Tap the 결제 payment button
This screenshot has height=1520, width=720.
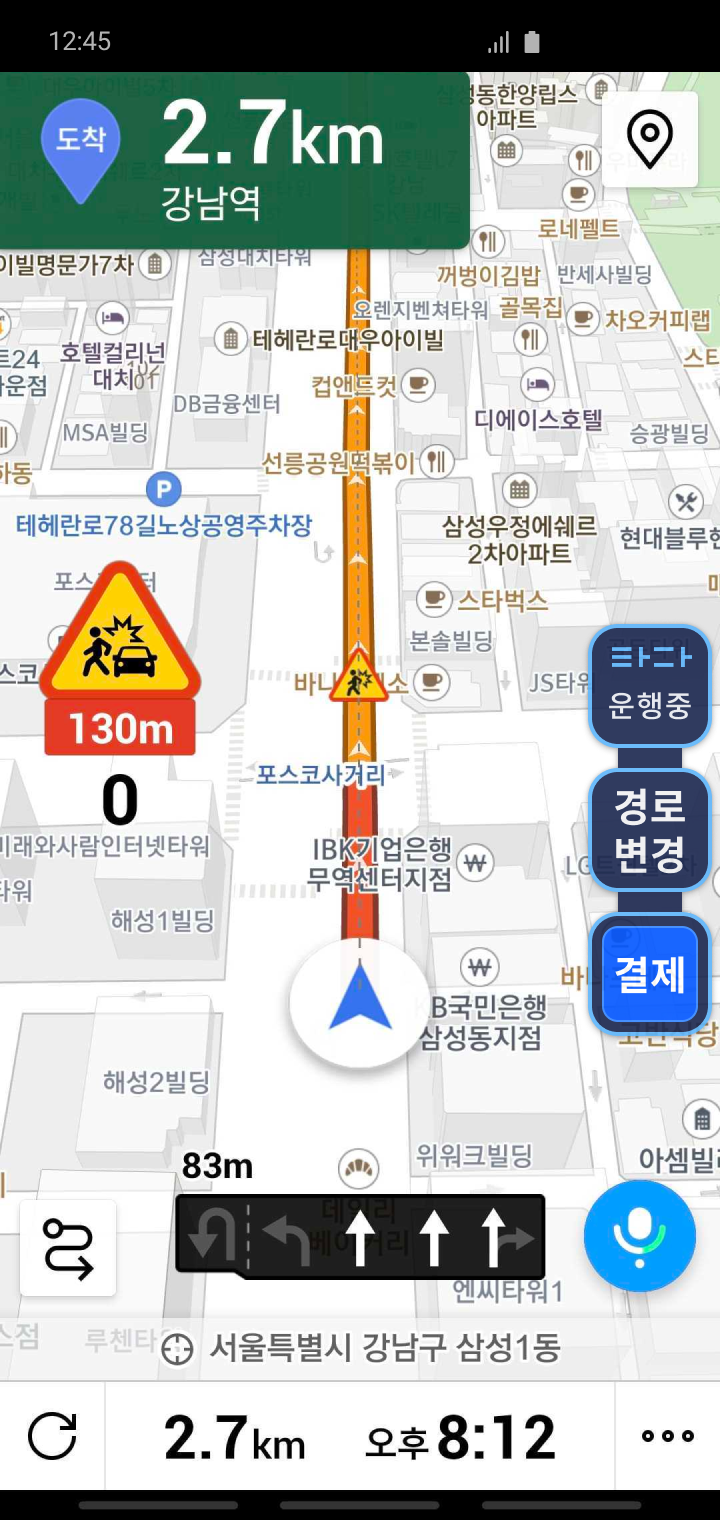pos(650,974)
